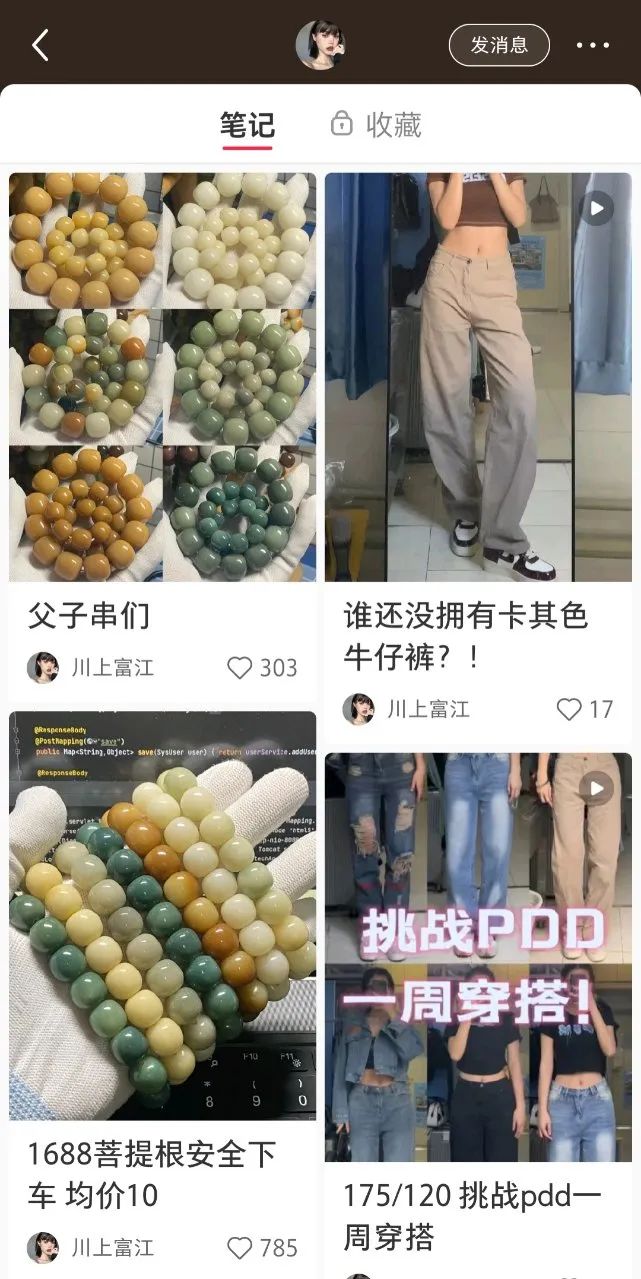The width and height of the screenshot is (641, 1279).
Task: Like the 卡其色牛仔裤 note
Action: [x=569, y=709]
